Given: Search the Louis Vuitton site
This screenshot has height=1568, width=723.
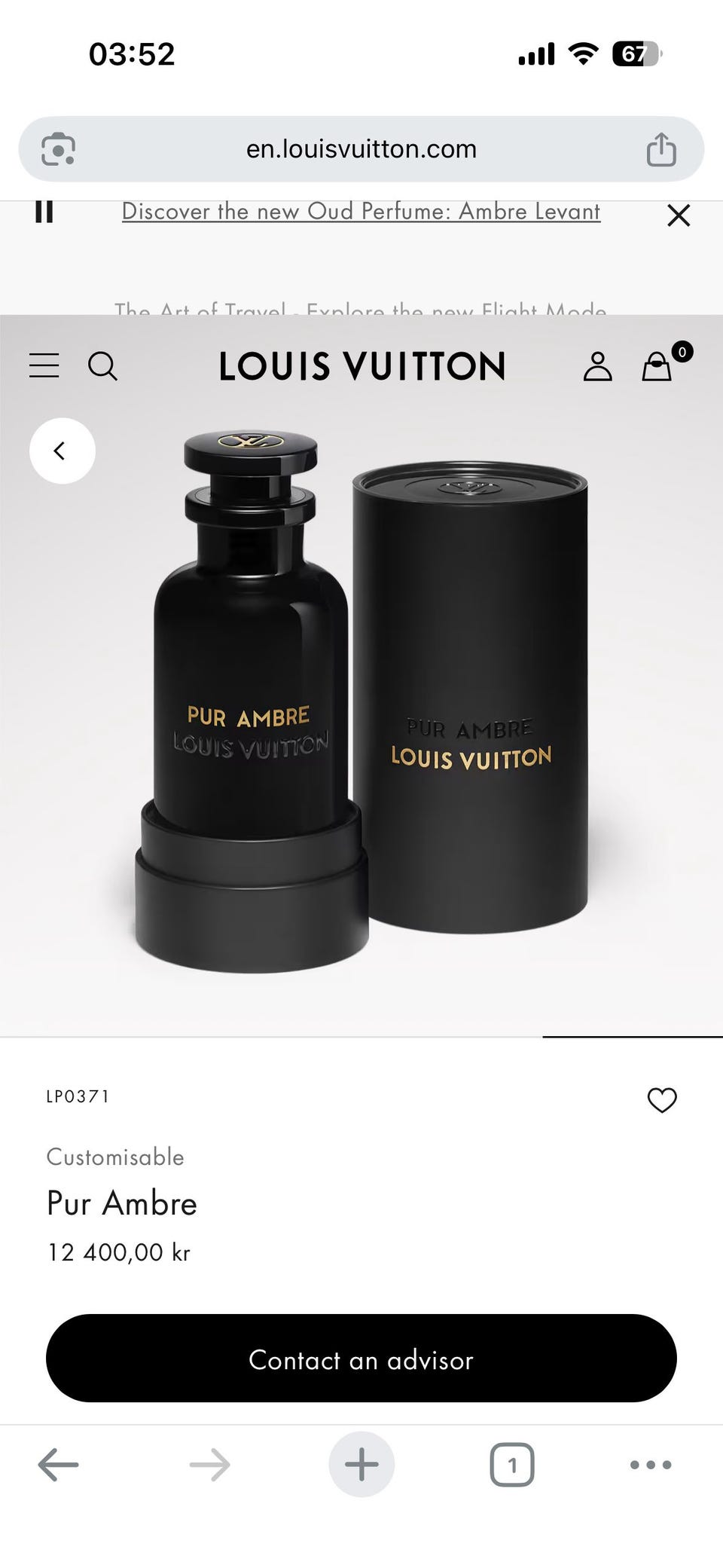Looking at the screenshot, I should [102, 366].
